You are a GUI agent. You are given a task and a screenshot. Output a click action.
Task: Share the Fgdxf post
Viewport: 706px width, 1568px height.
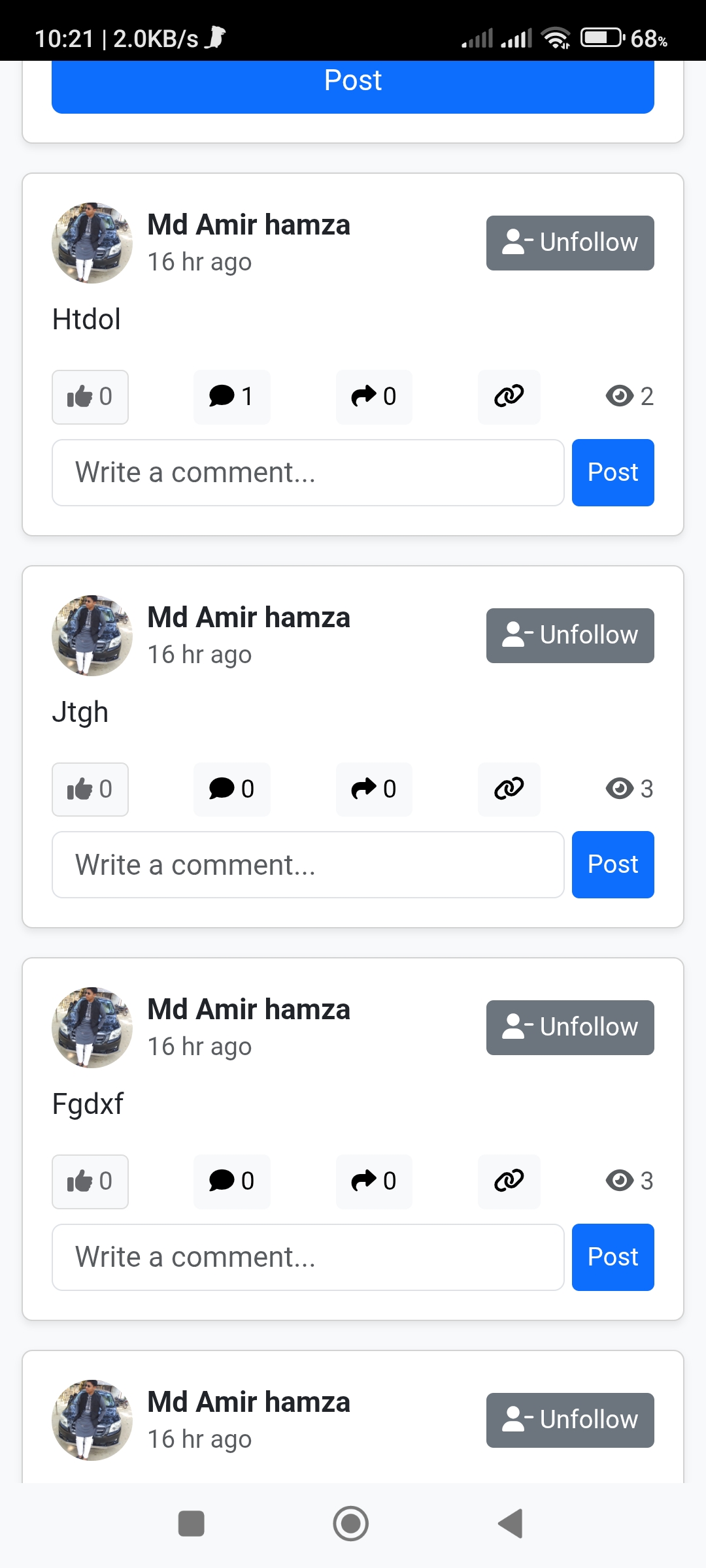click(374, 1181)
